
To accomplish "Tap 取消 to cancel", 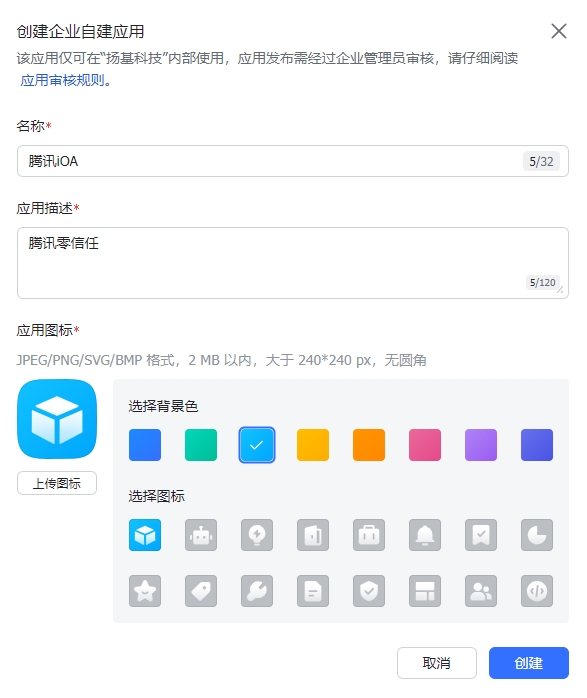I will click(437, 663).
